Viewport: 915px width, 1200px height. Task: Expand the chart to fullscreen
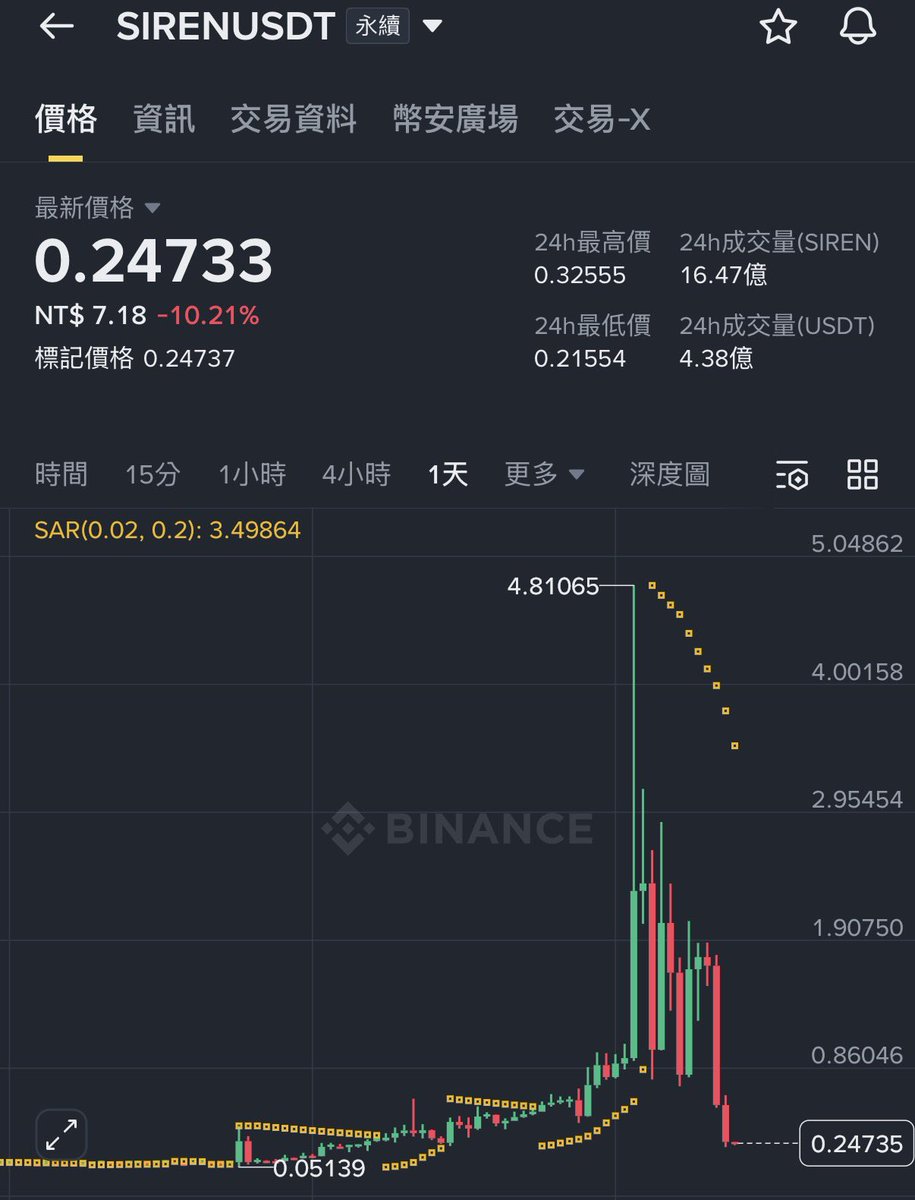62,1135
